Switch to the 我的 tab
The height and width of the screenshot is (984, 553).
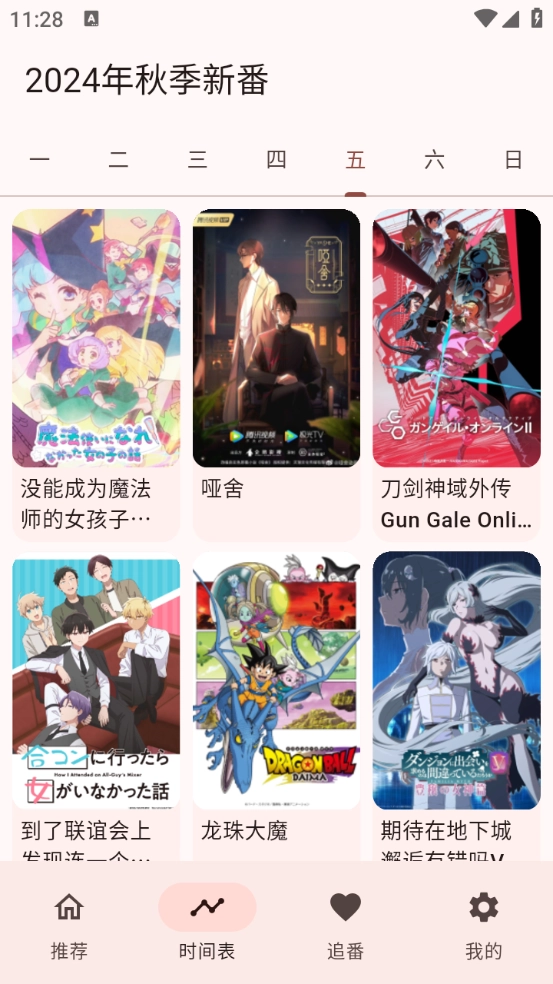[x=483, y=922]
